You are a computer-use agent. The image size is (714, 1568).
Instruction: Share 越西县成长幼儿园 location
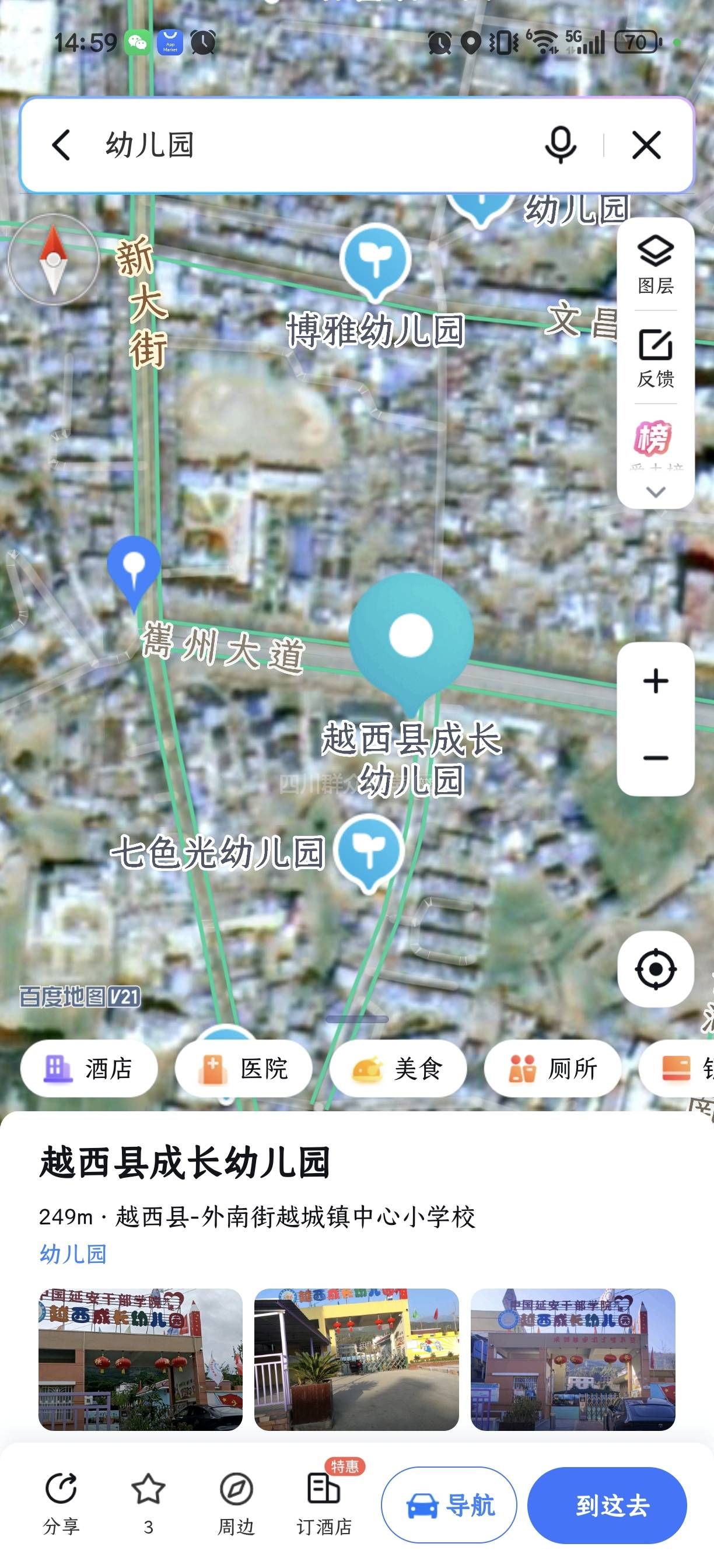pyautogui.click(x=61, y=1502)
